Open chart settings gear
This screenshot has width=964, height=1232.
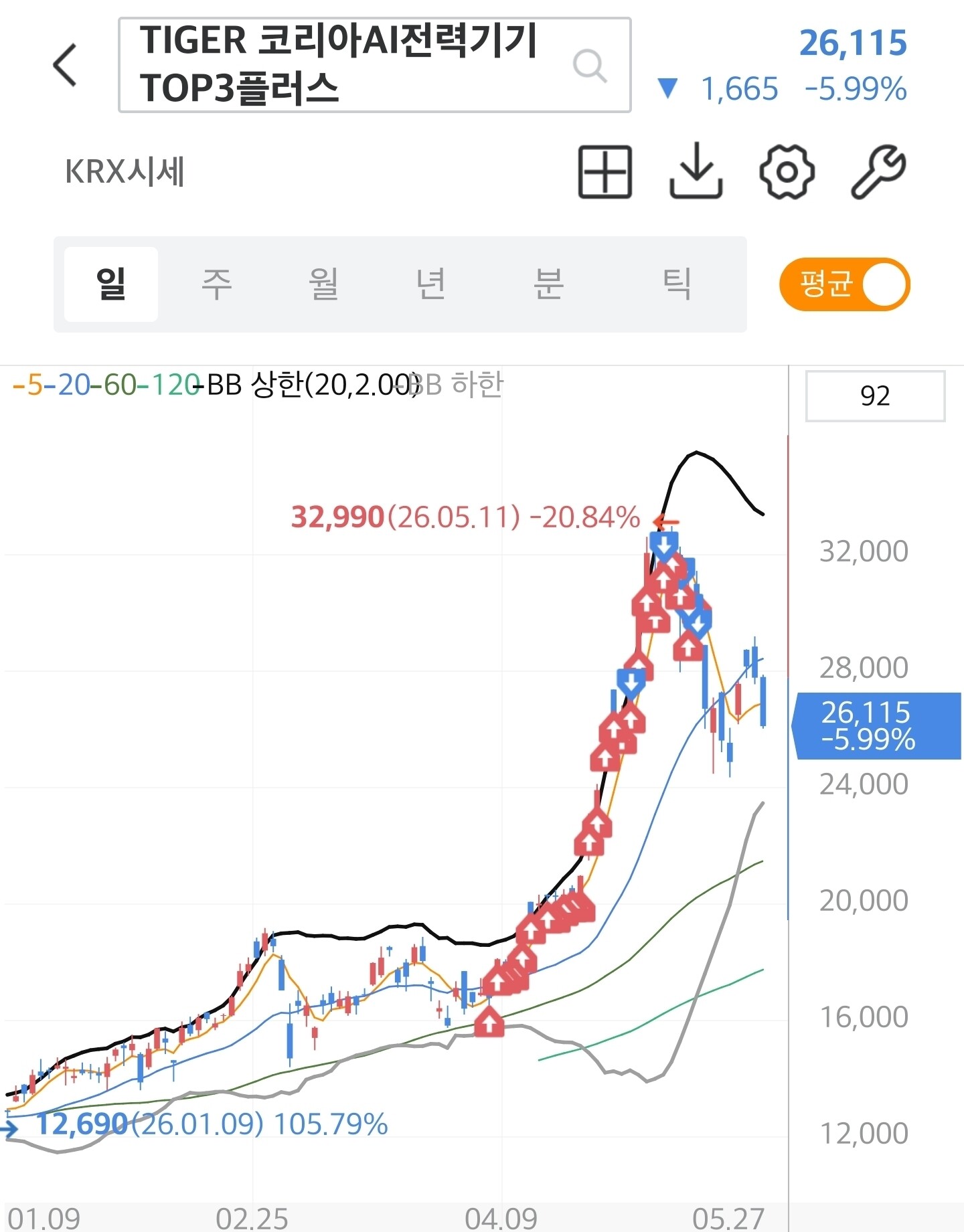(x=787, y=171)
